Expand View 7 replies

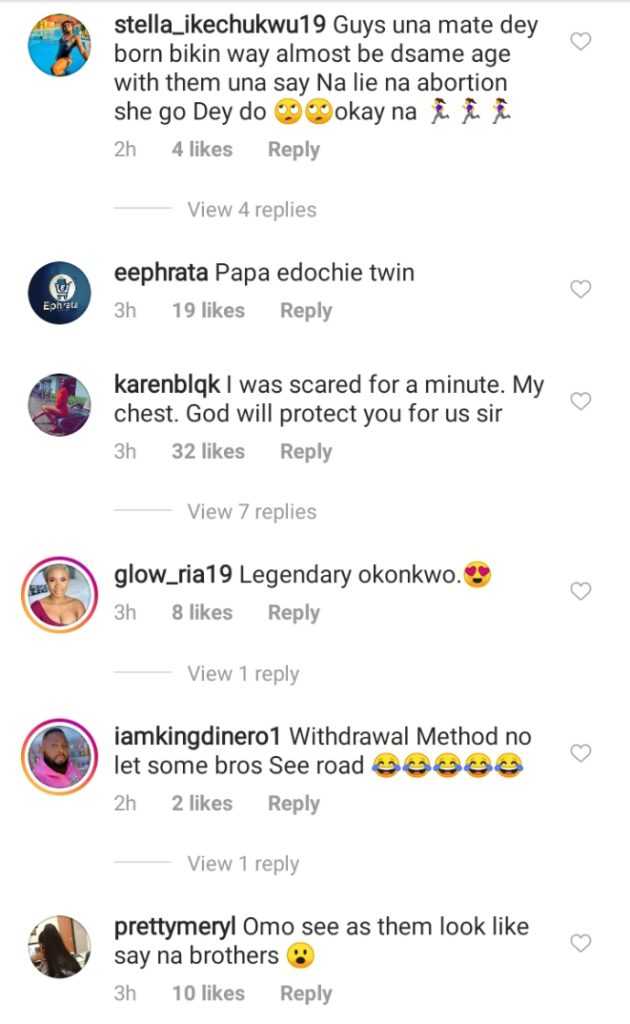pyautogui.click(x=251, y=512)
